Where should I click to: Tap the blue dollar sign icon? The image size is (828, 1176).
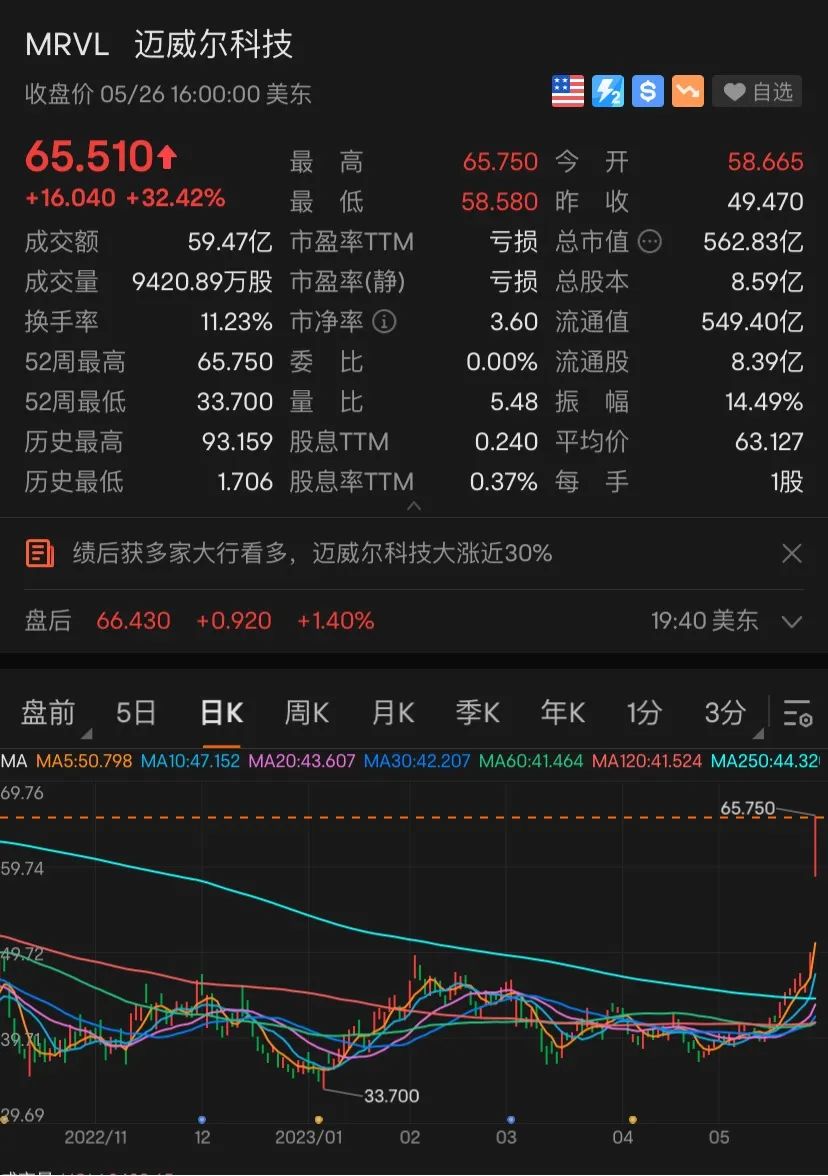point(648,92)
